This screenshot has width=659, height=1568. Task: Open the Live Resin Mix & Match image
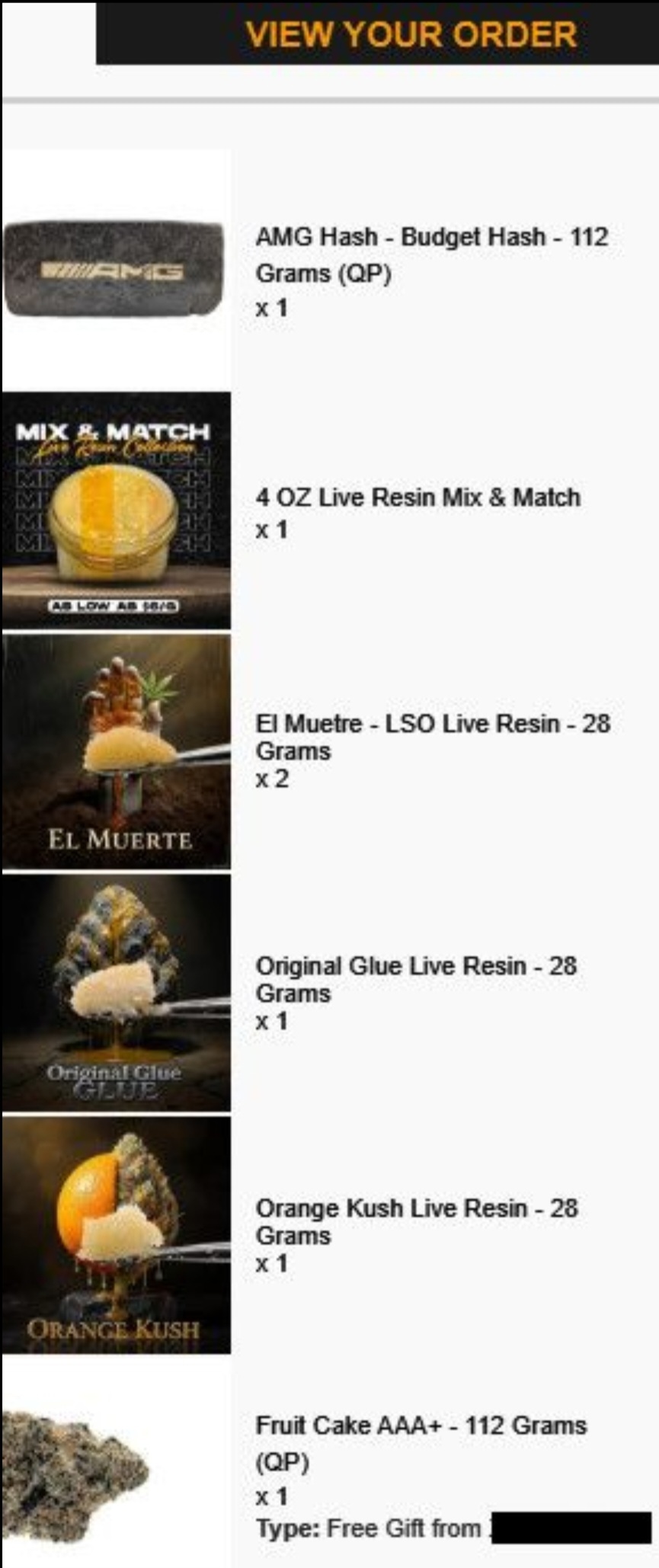click(116, 510)
